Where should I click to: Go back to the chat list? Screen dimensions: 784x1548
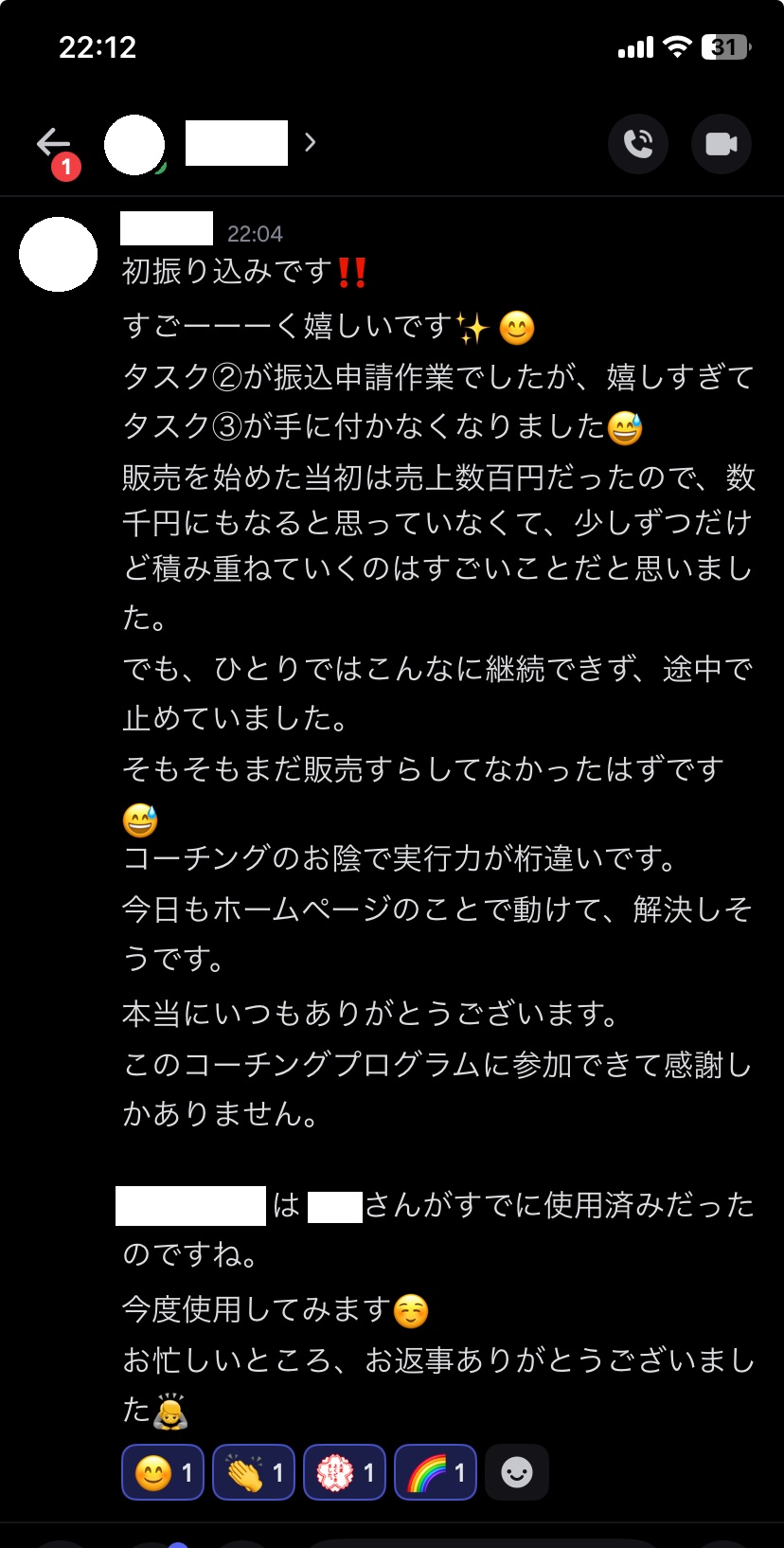(53, 143)
